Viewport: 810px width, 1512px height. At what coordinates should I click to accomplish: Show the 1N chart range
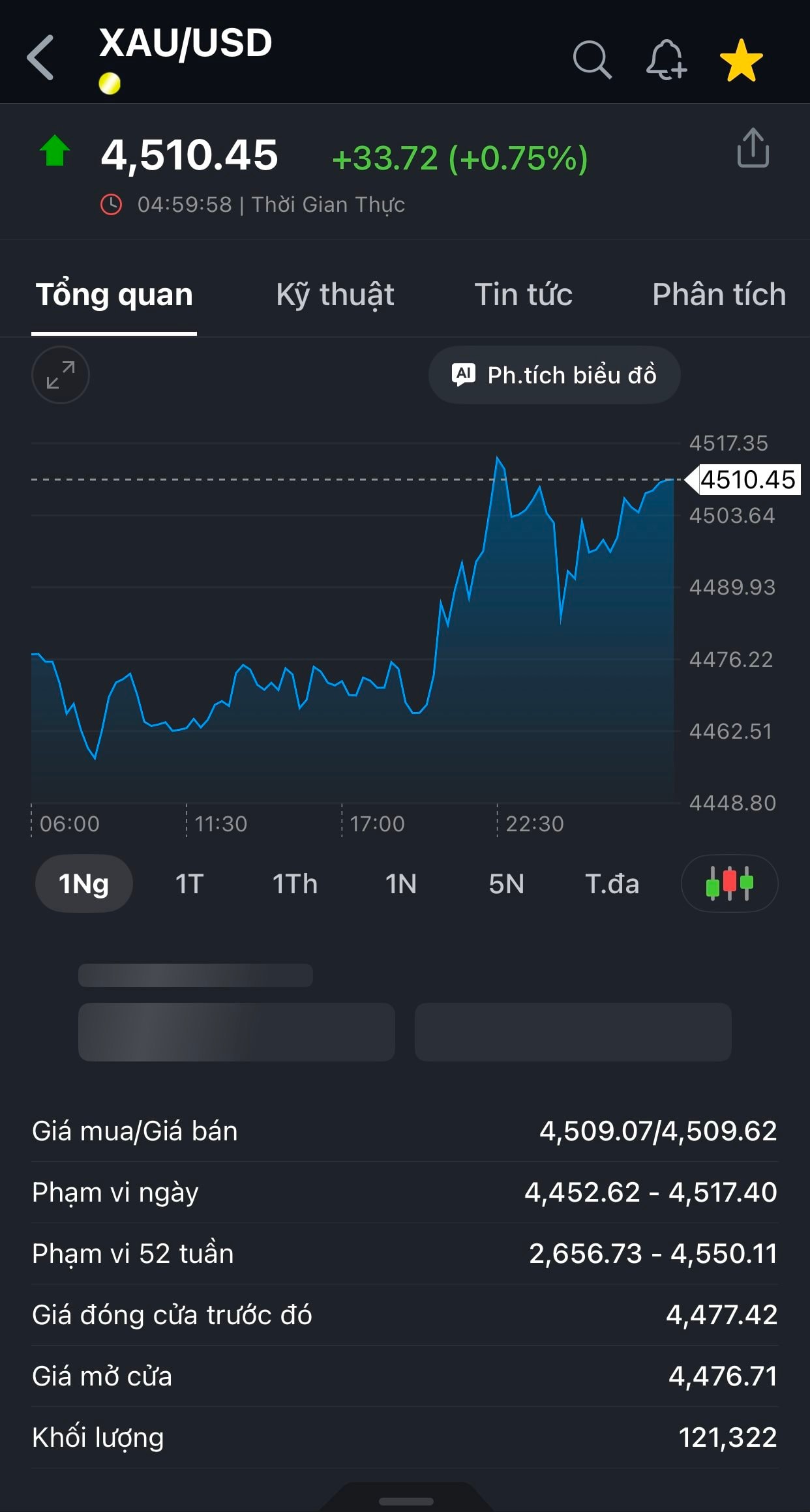coord(400,884)
